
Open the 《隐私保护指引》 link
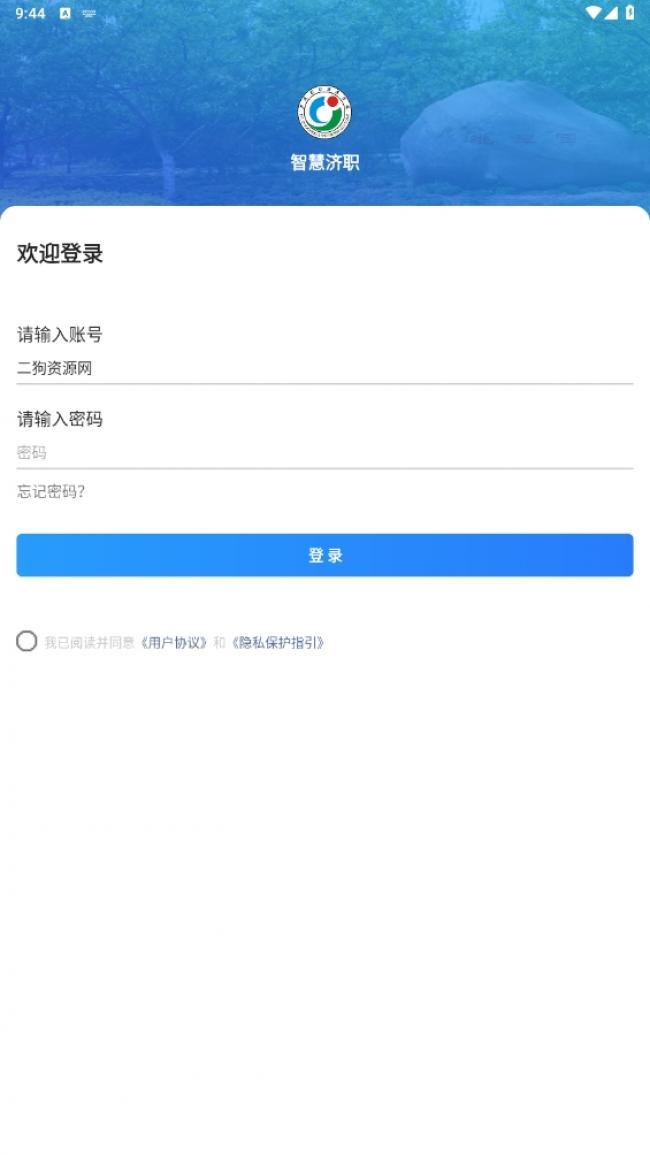(278, 642)
